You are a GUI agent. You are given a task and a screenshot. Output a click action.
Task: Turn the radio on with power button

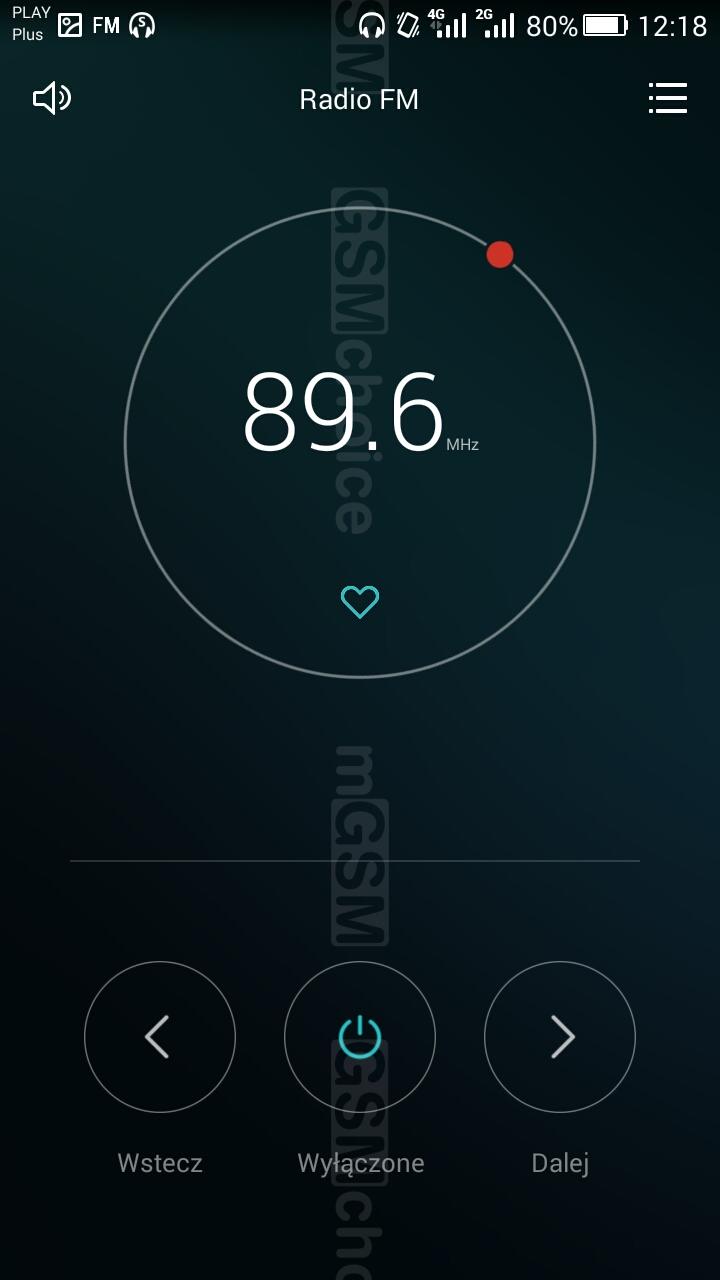coord(360,1037)
